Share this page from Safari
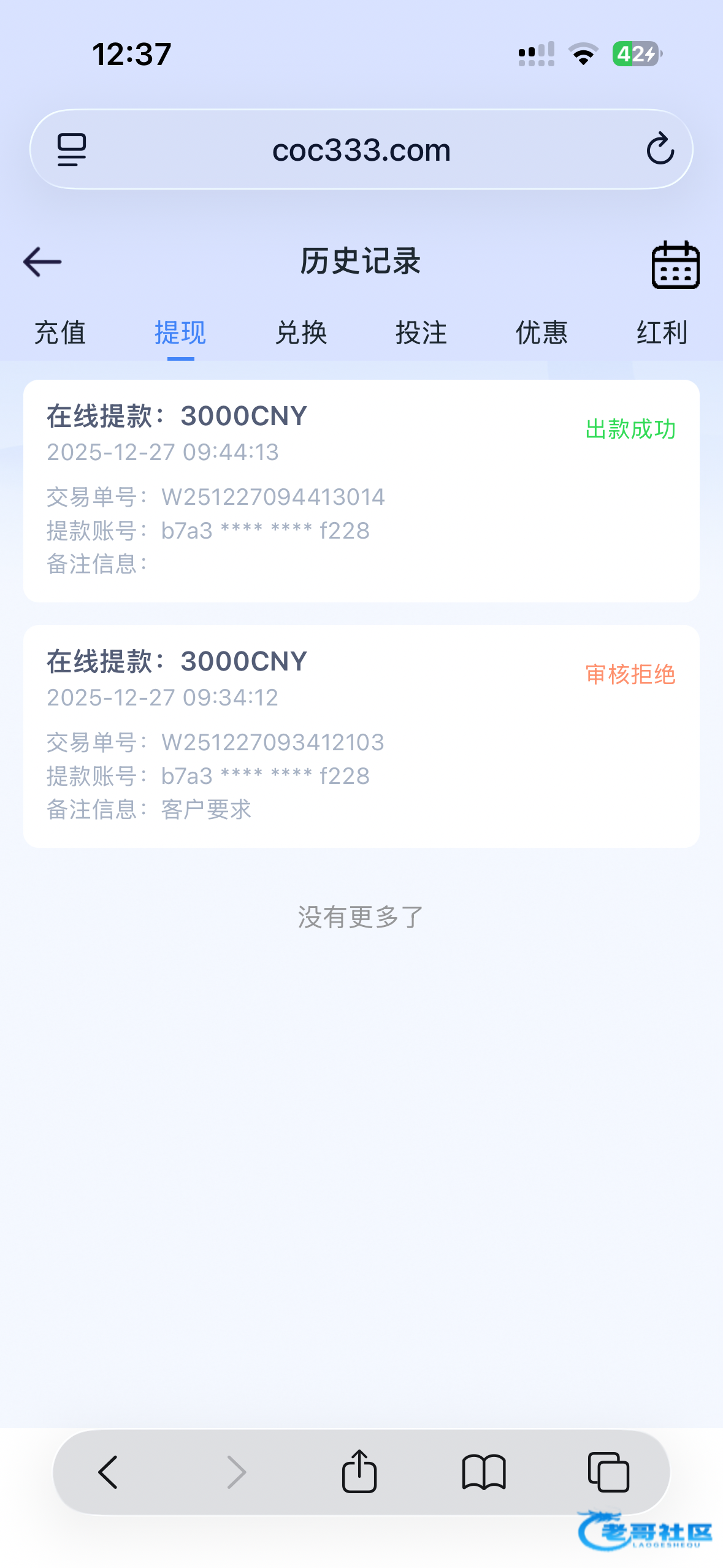 click(x=359, y=1471)
